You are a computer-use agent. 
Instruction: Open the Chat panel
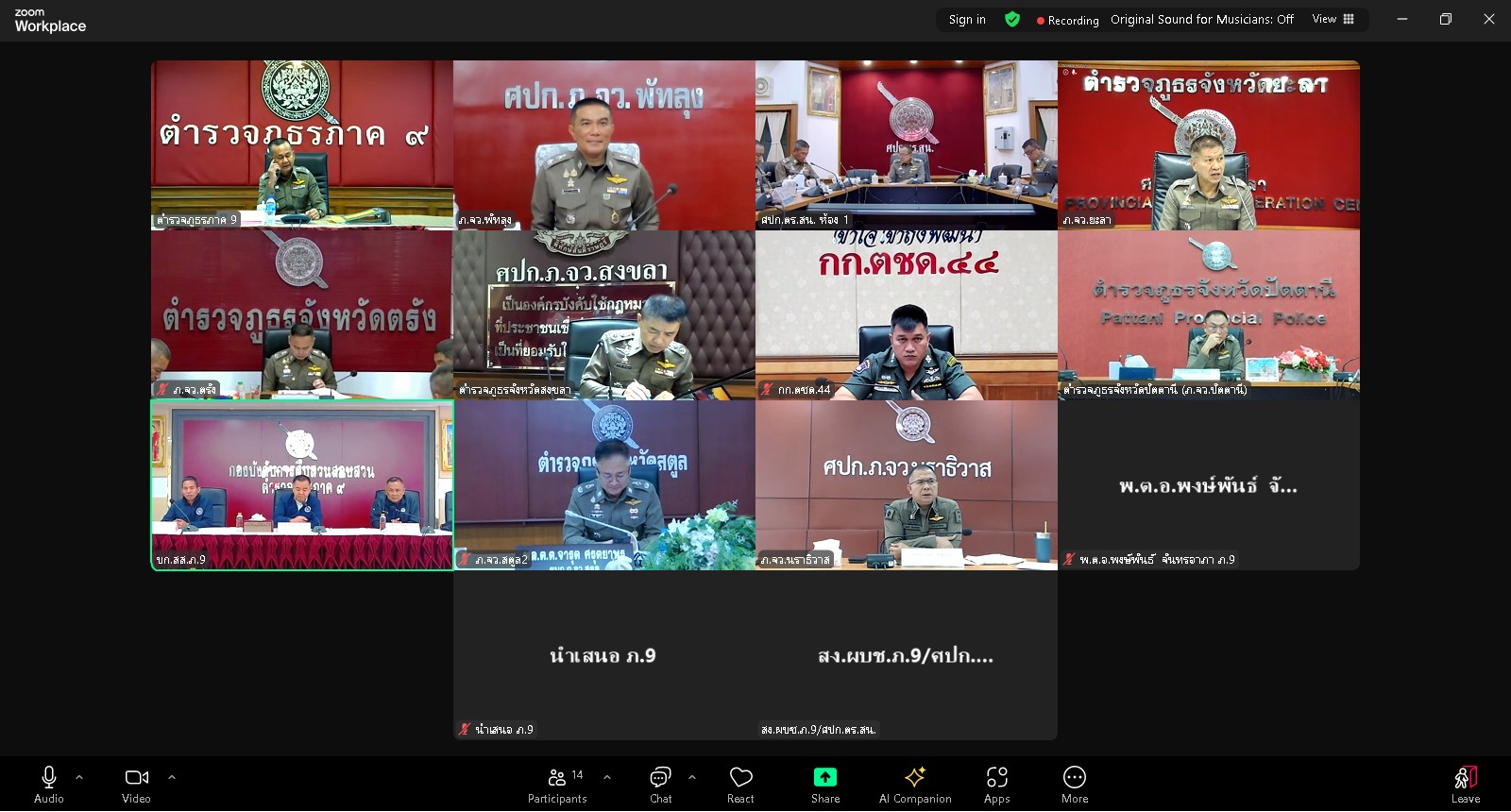[x=660, y=784]
